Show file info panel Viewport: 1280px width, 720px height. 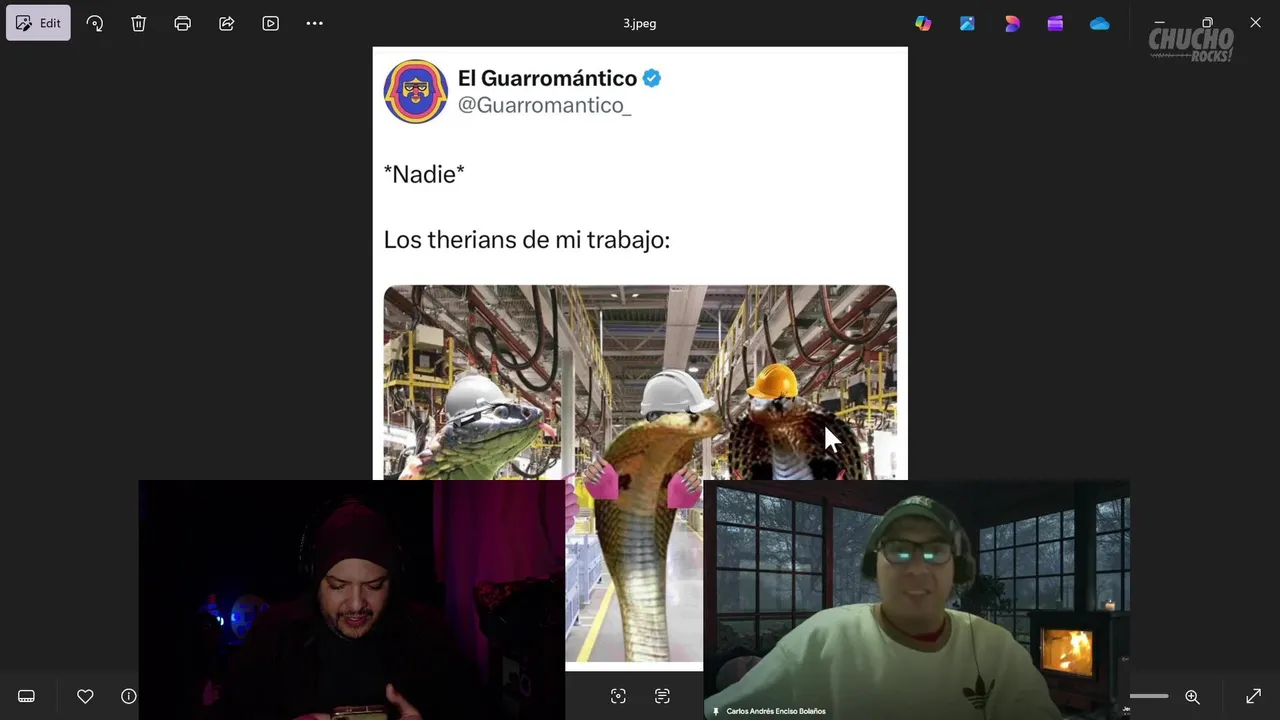(x=129, y=696)
